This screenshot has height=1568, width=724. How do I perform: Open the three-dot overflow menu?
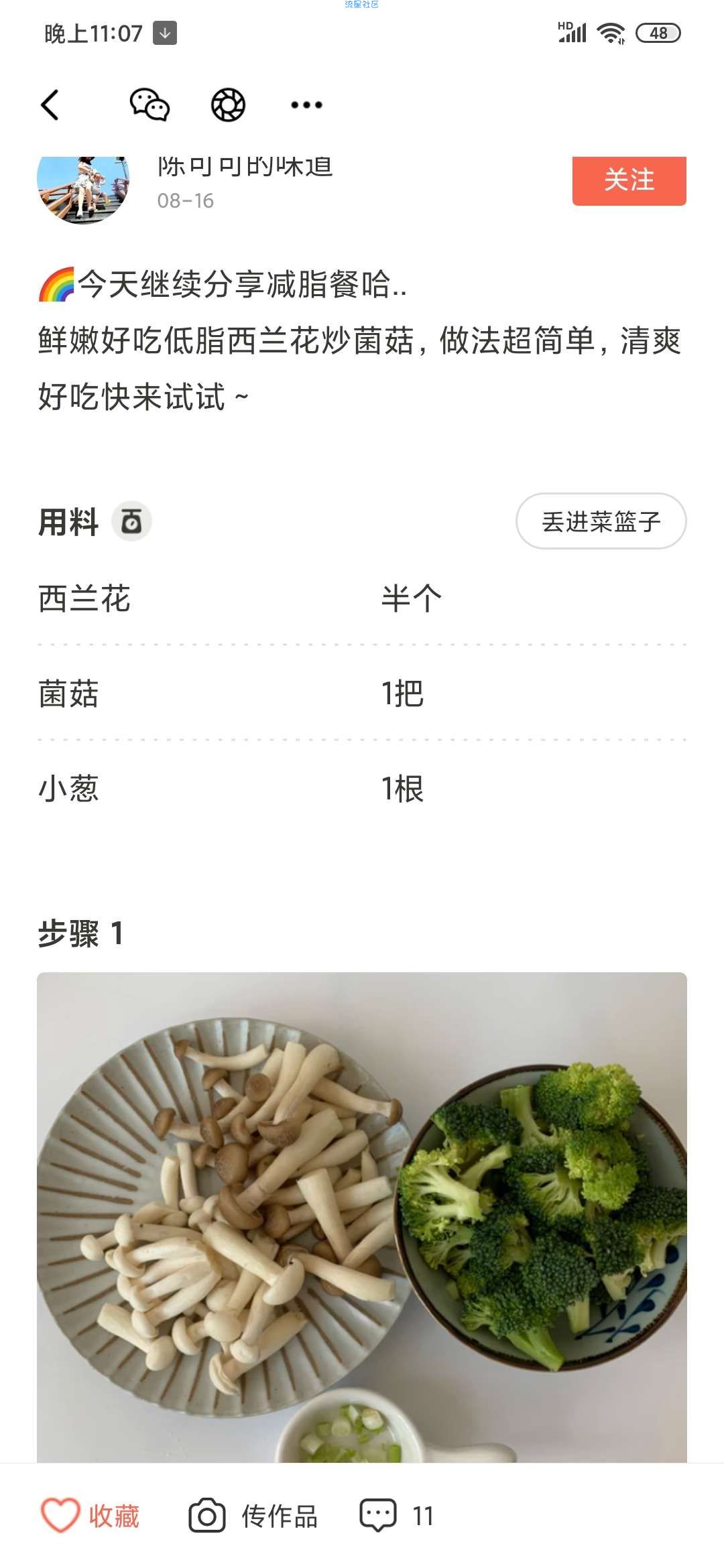pos(306,105)
